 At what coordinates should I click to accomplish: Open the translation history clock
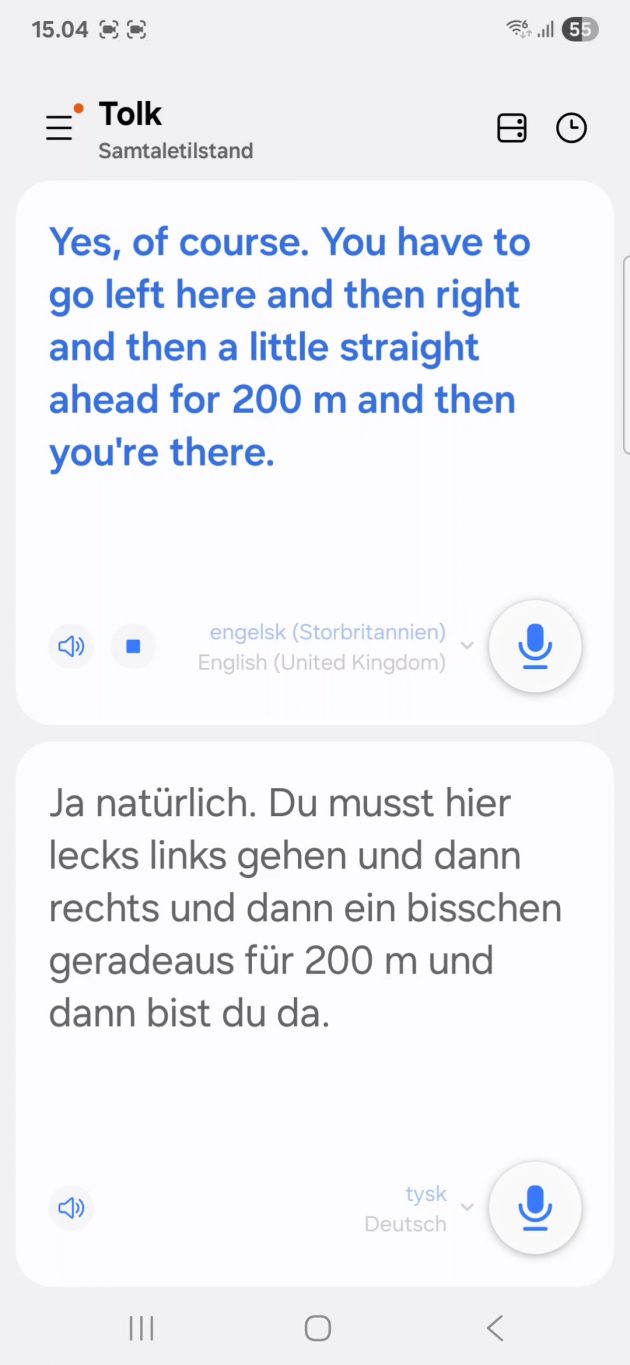[x=572, y=128]
